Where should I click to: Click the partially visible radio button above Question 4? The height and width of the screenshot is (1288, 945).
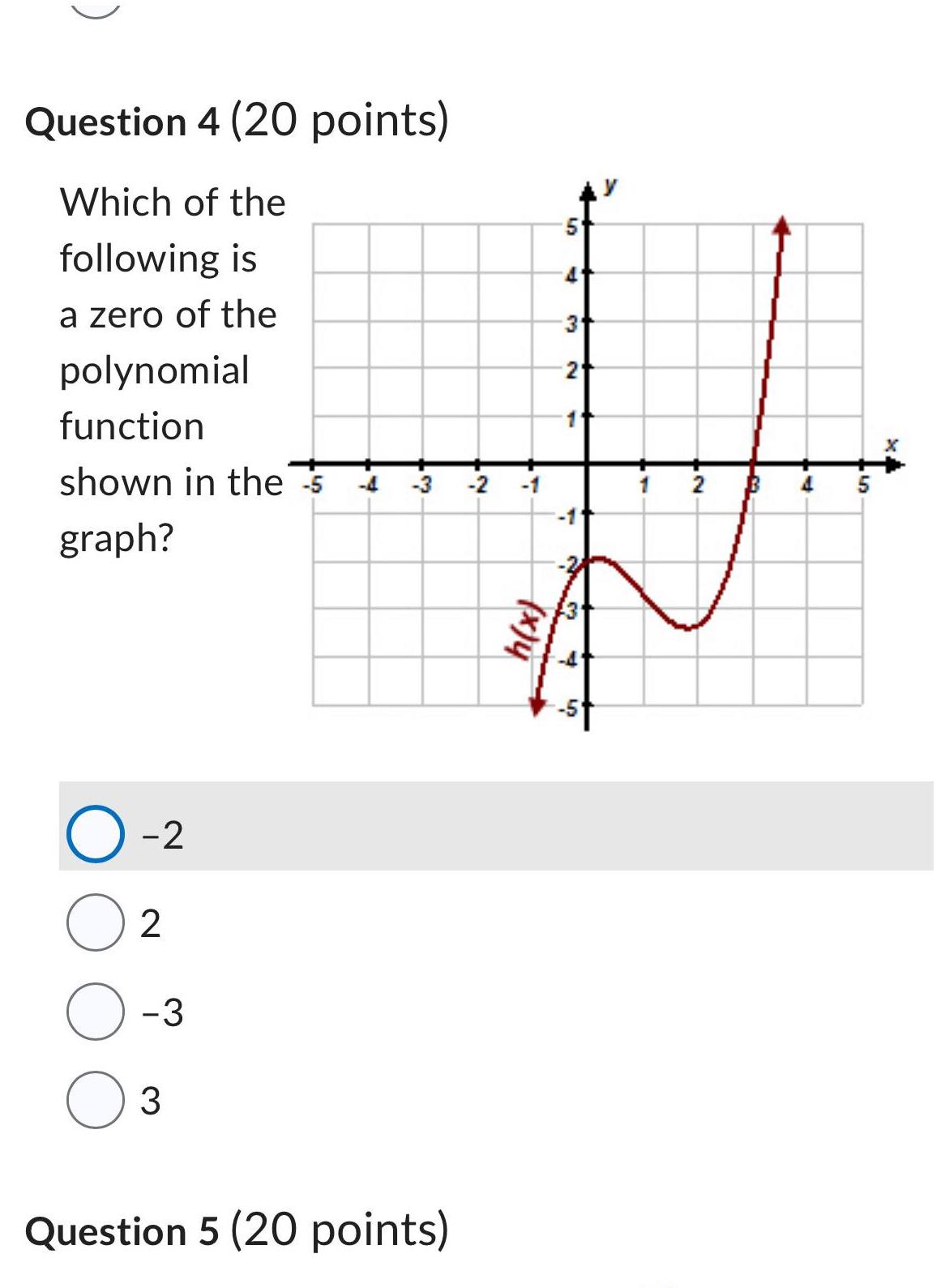pyautogui.click(x=97, y=10)
